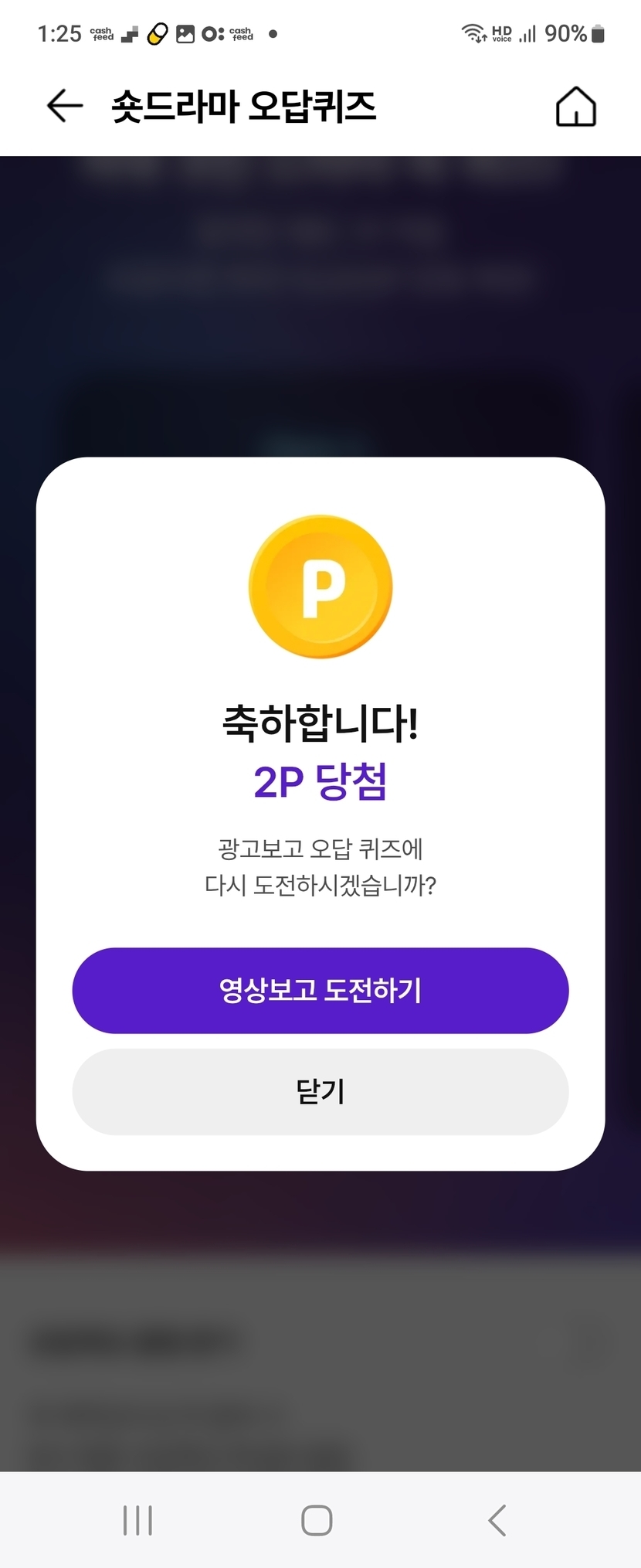This screenshot has width=641, height=1568.
Task: Dismiss the reward popup with 닫기
Action: [320, 1091]
